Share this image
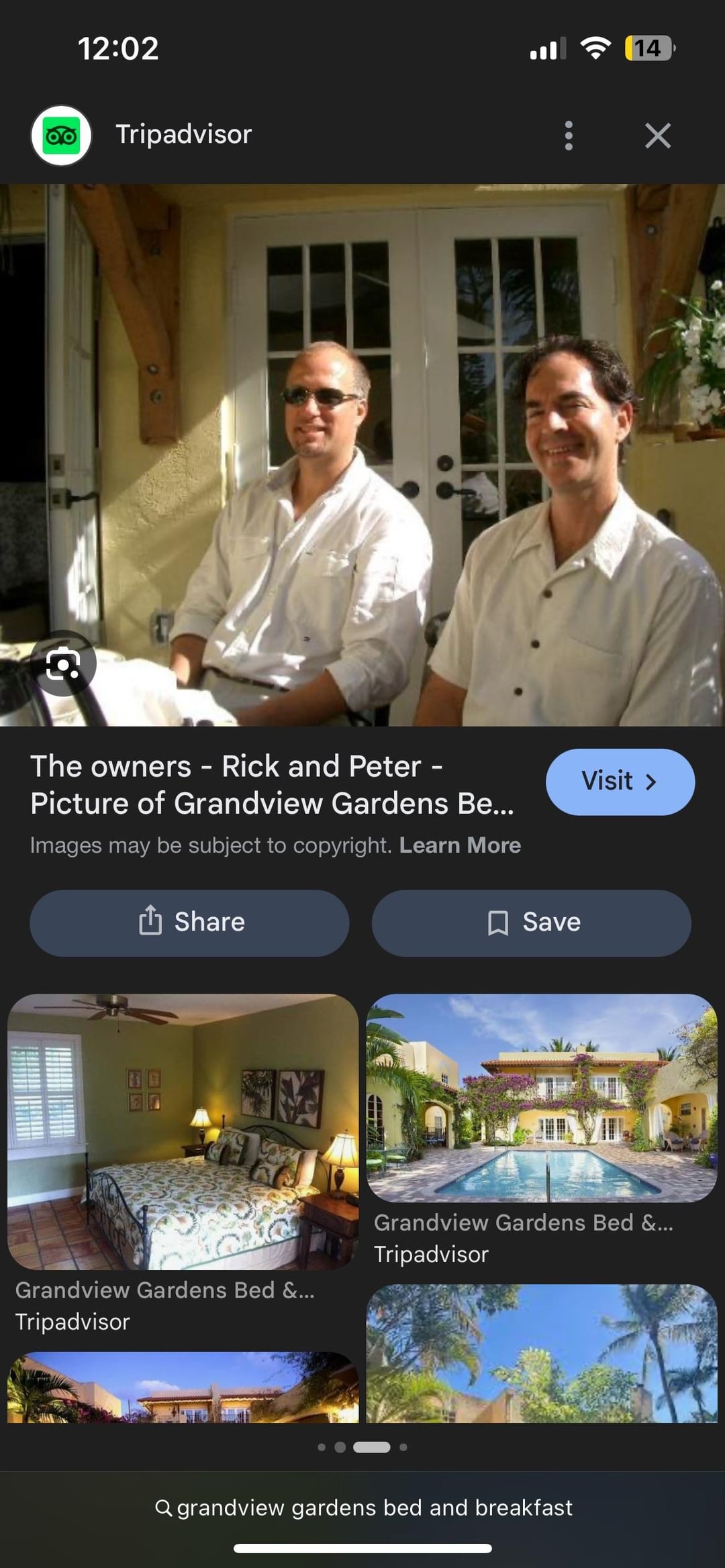The image size is (725, 1568). (x=189, y=923)
